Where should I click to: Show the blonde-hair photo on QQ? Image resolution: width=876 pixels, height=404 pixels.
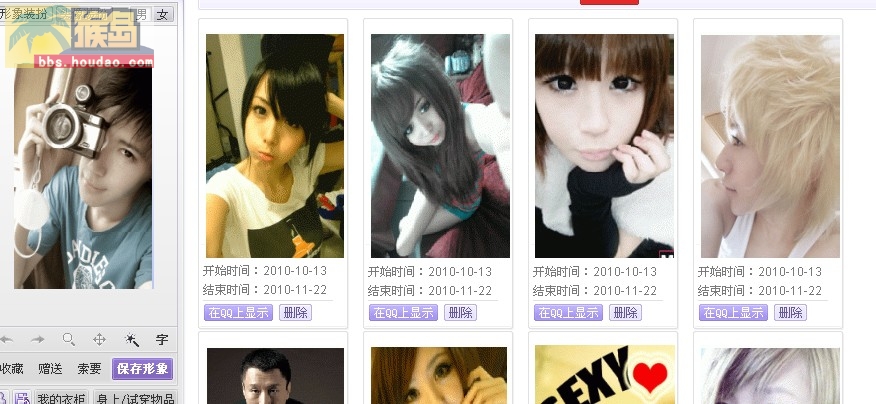[733, 312]
